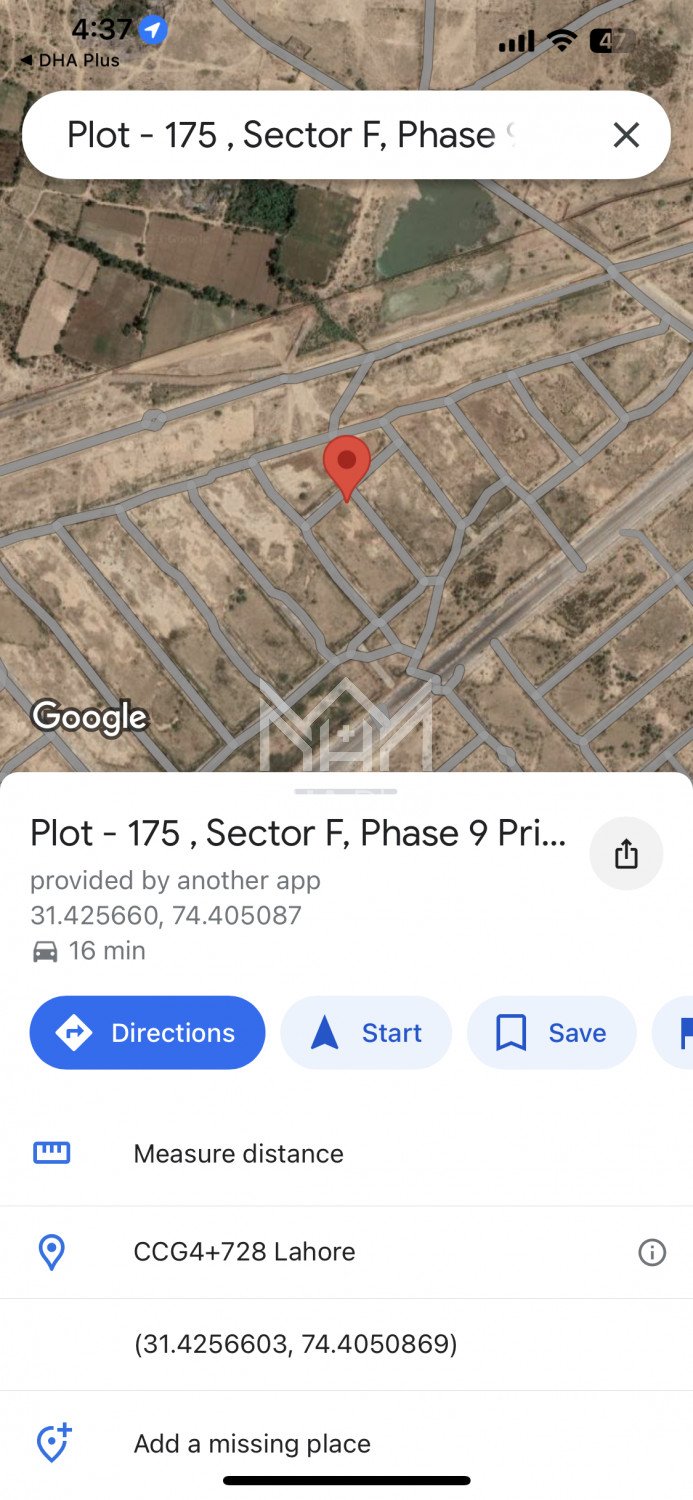The image size is (693, 1500).
Task: Return to the DHA Plus app
Action: 70,61
